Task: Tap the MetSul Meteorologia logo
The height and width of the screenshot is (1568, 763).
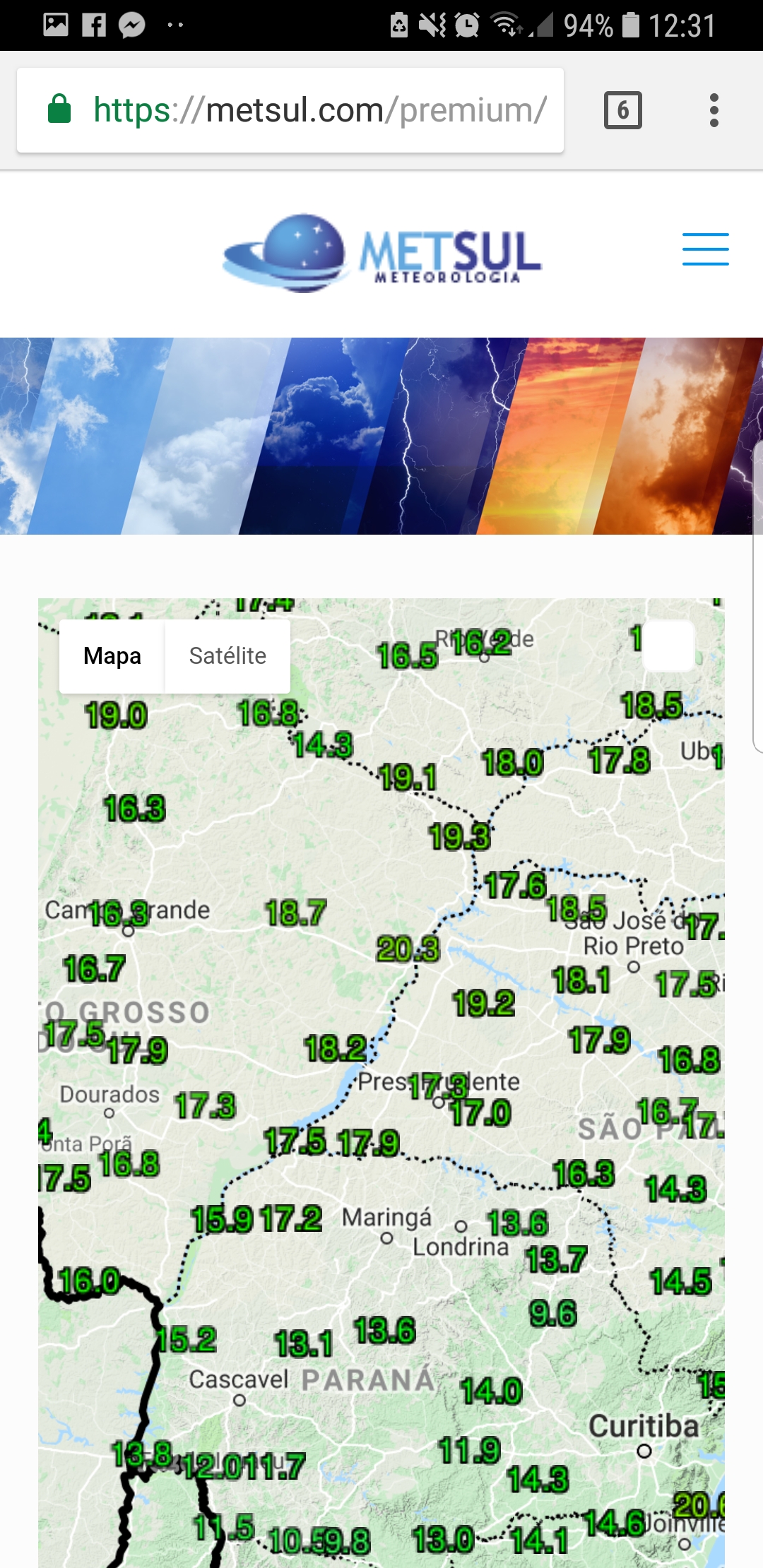Action: click(x=382, y=253)
